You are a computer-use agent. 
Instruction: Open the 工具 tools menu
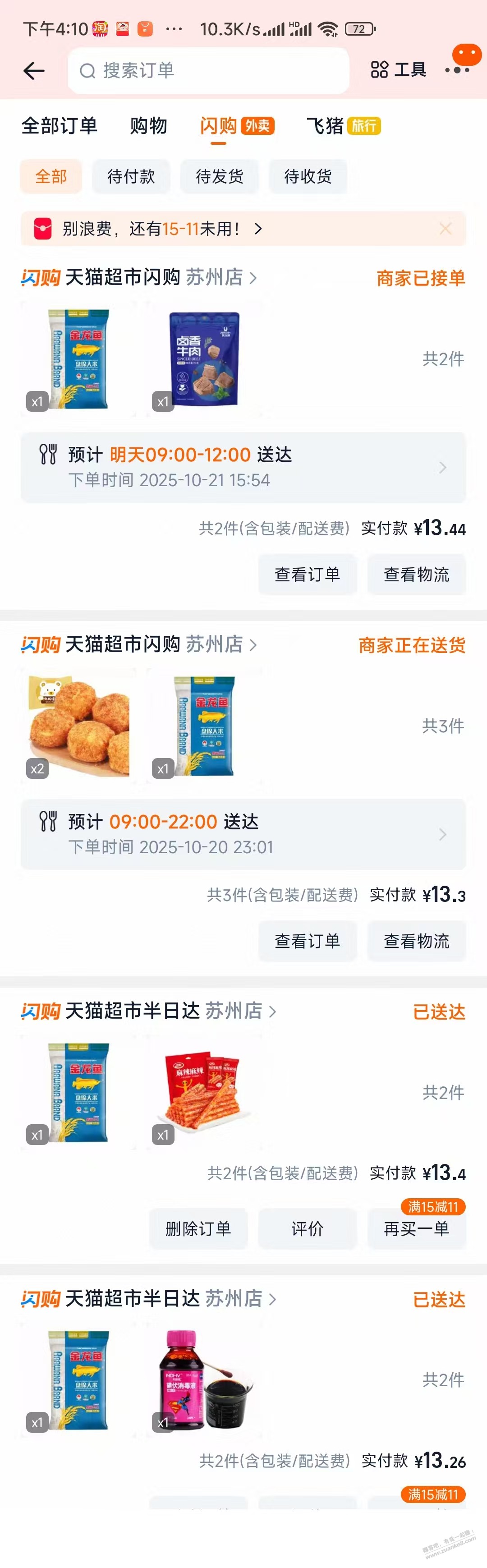click(x=398, y=69)
